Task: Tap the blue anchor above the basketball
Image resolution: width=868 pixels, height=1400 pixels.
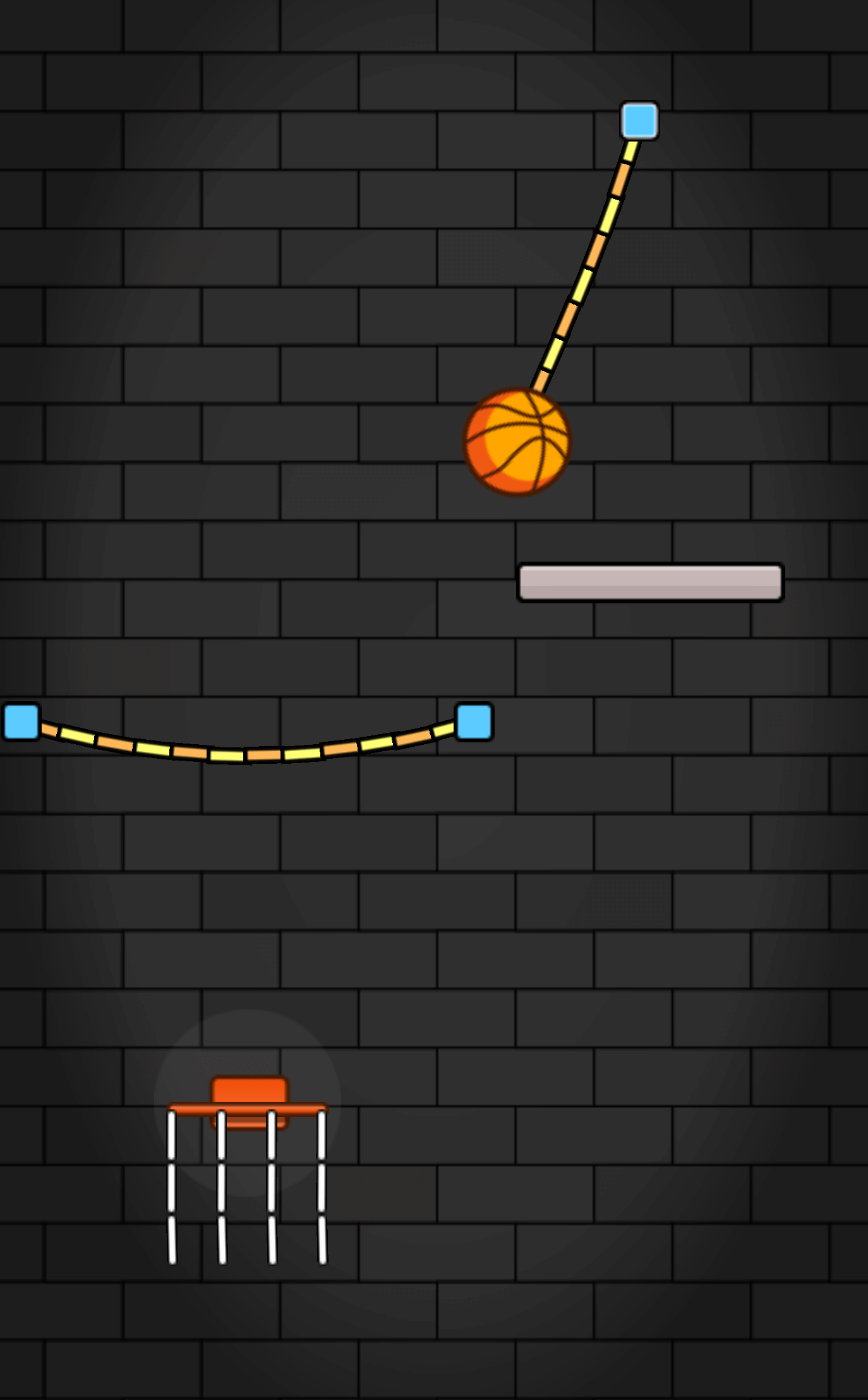Action: coord(639,121)
